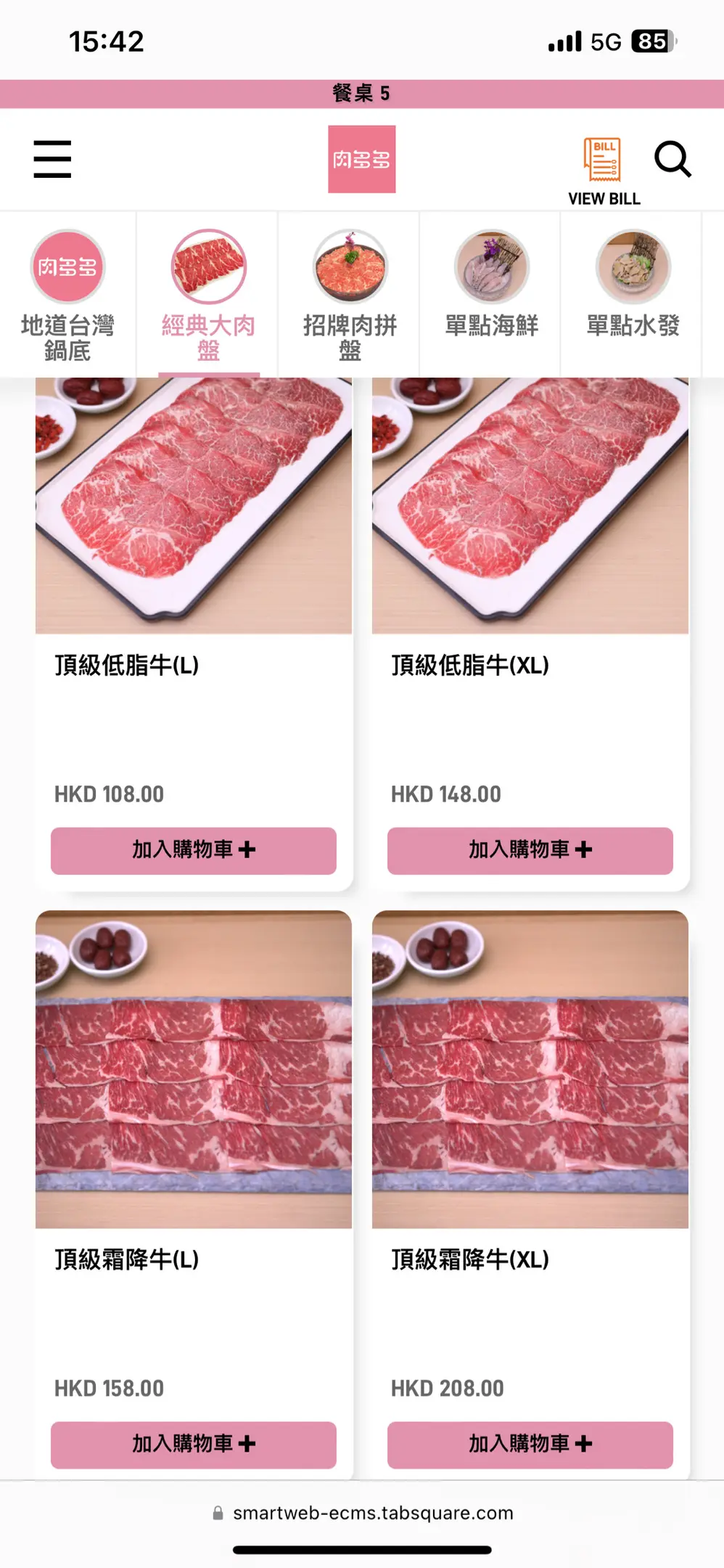
Task: Add 頂級霜降牛(L) to cart
Action: [x=194, y=1444]
